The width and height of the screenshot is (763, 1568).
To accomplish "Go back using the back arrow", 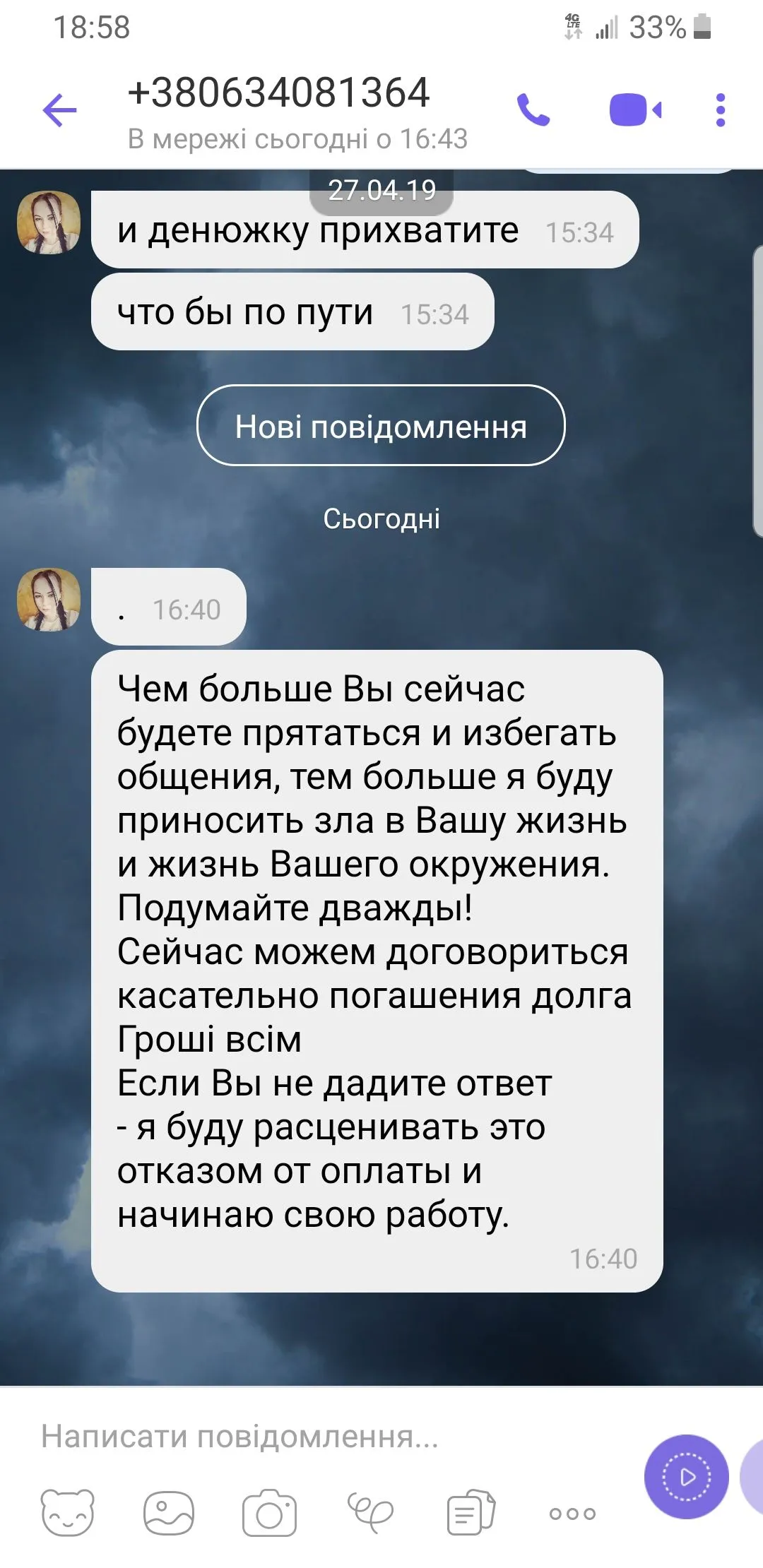I will (x=59, y=110).
